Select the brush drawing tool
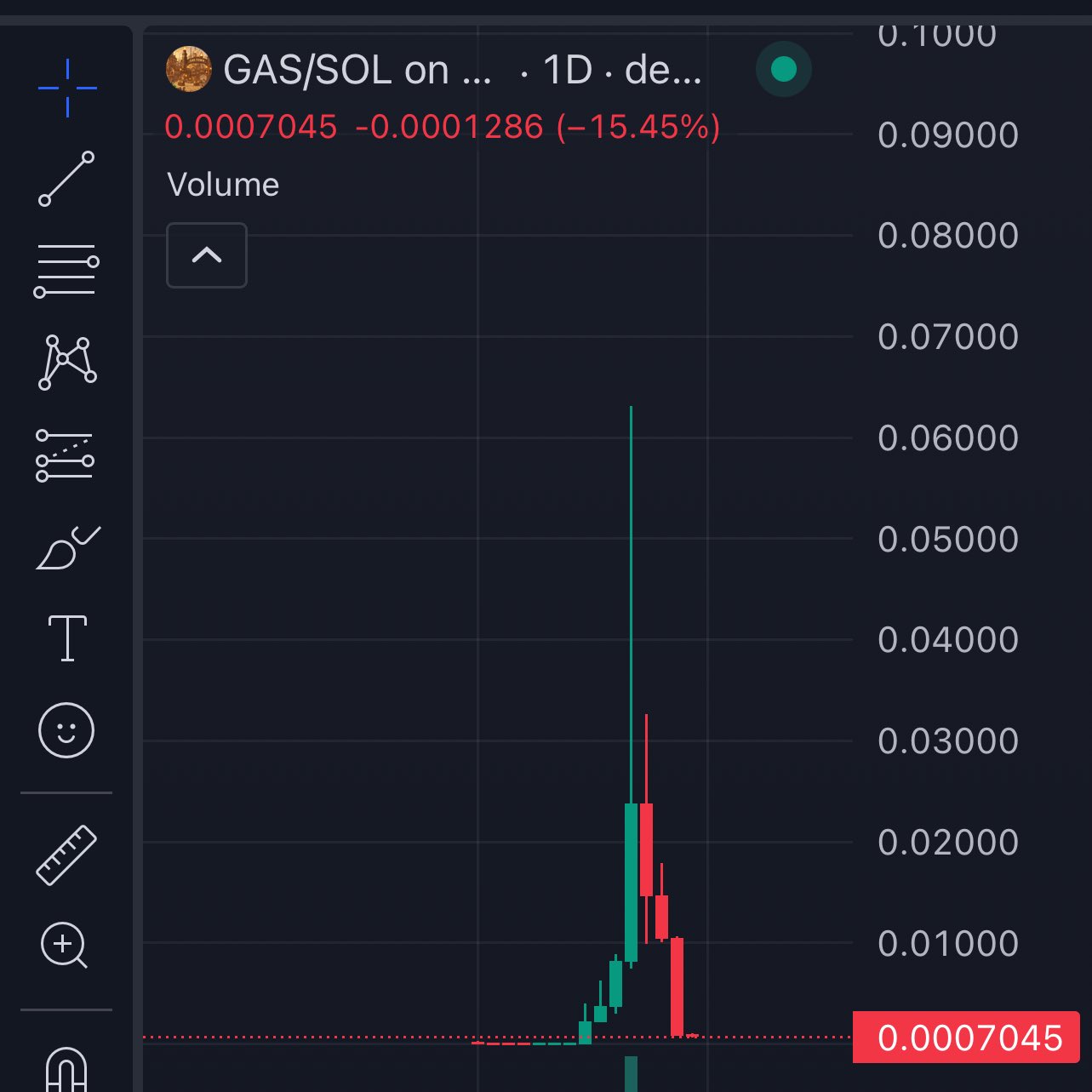The height and width of the screenshot is (1092, 1092). [x=67, y=547]
